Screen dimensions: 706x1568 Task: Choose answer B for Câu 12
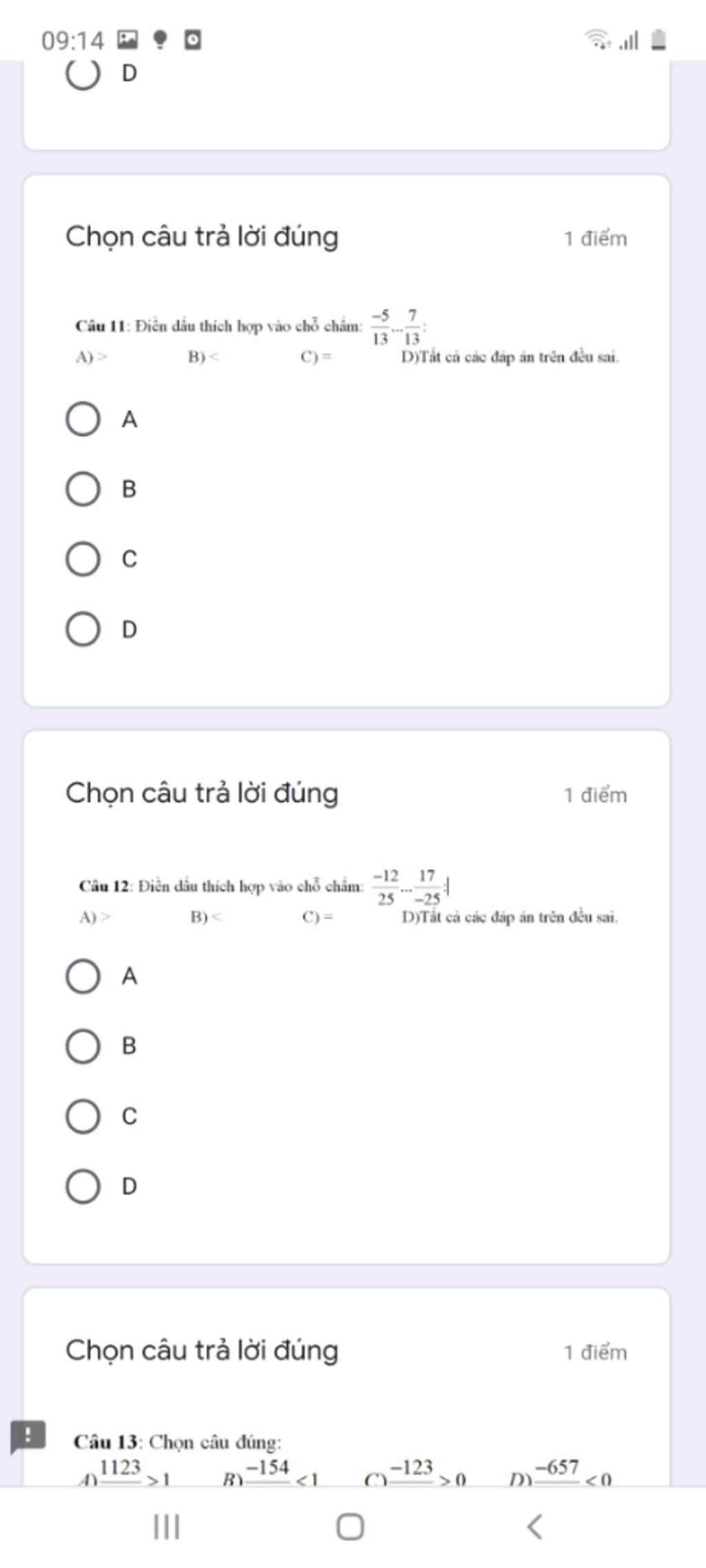[83, 1046]
